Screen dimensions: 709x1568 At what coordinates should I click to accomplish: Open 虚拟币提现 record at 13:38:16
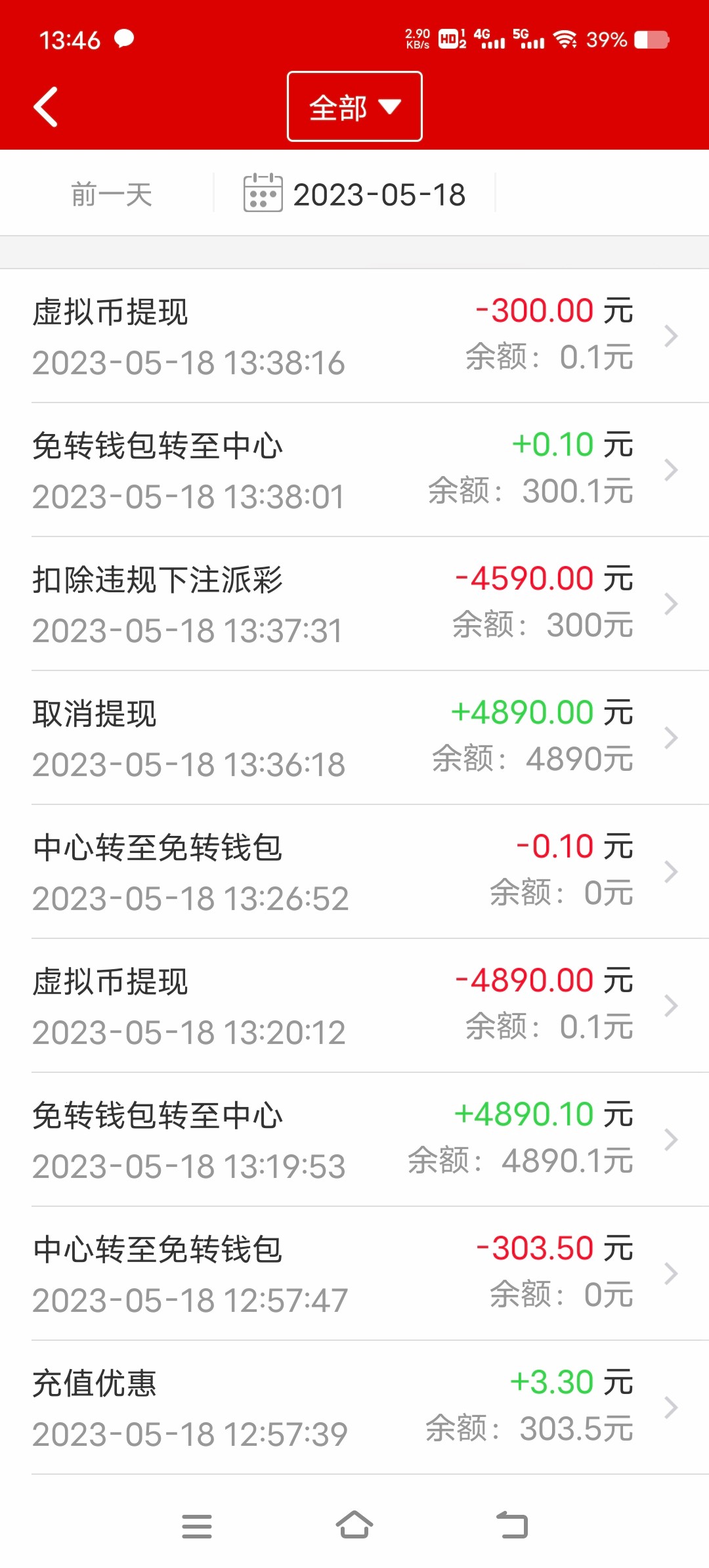[x=354, y=336]
